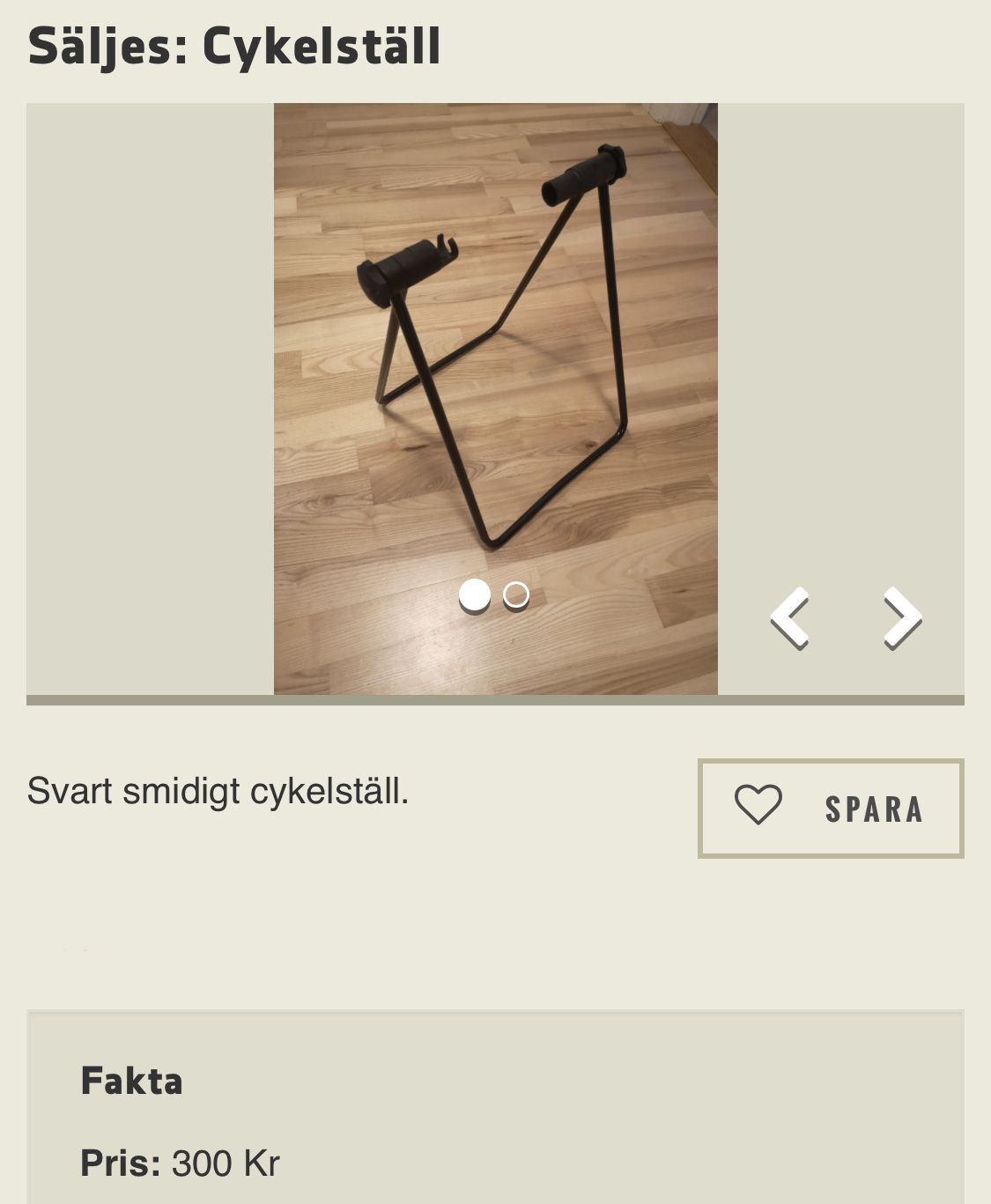Go to the next listing photo

tap(901, 617)
